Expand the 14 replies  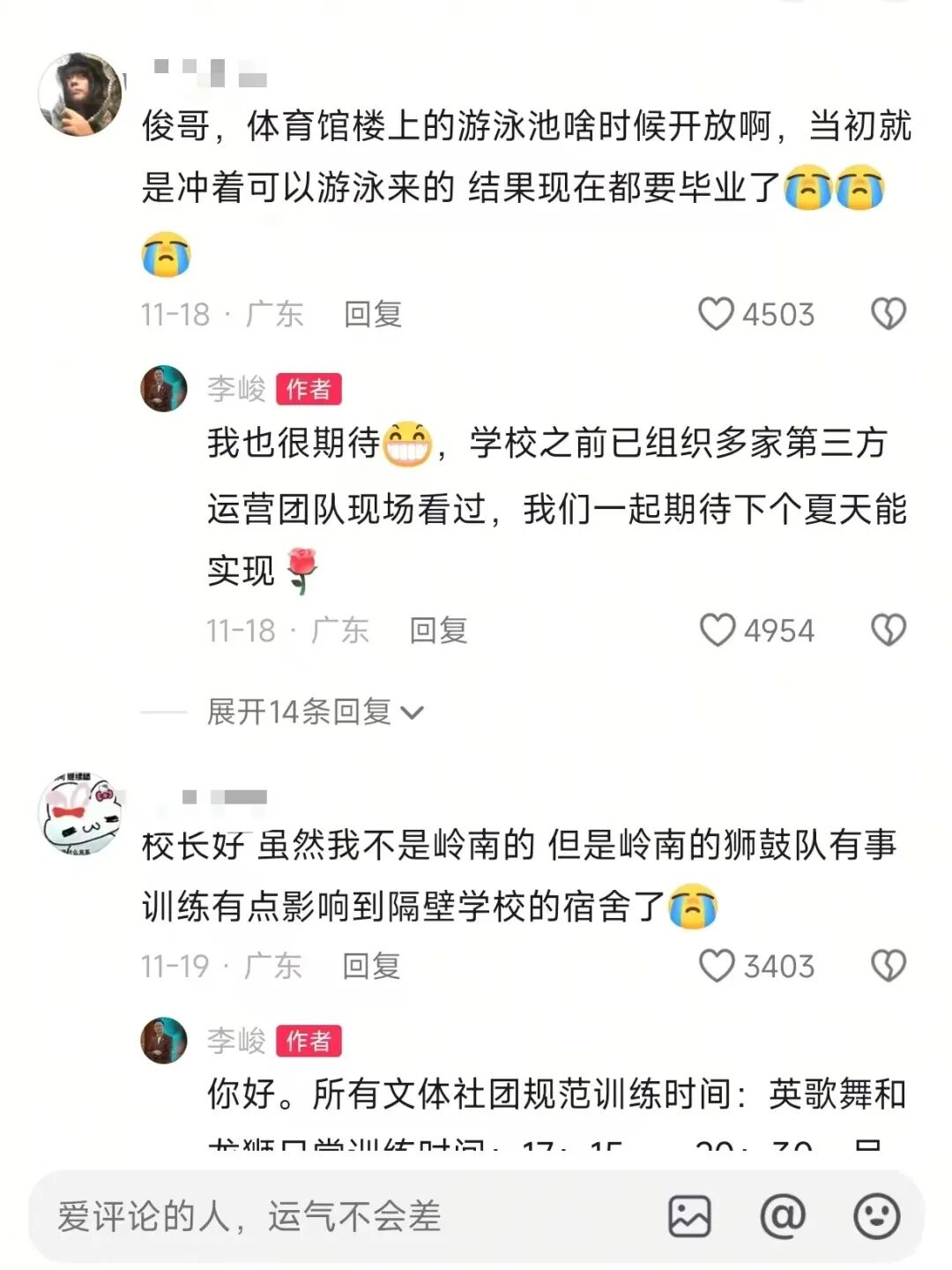coord(315,711)
